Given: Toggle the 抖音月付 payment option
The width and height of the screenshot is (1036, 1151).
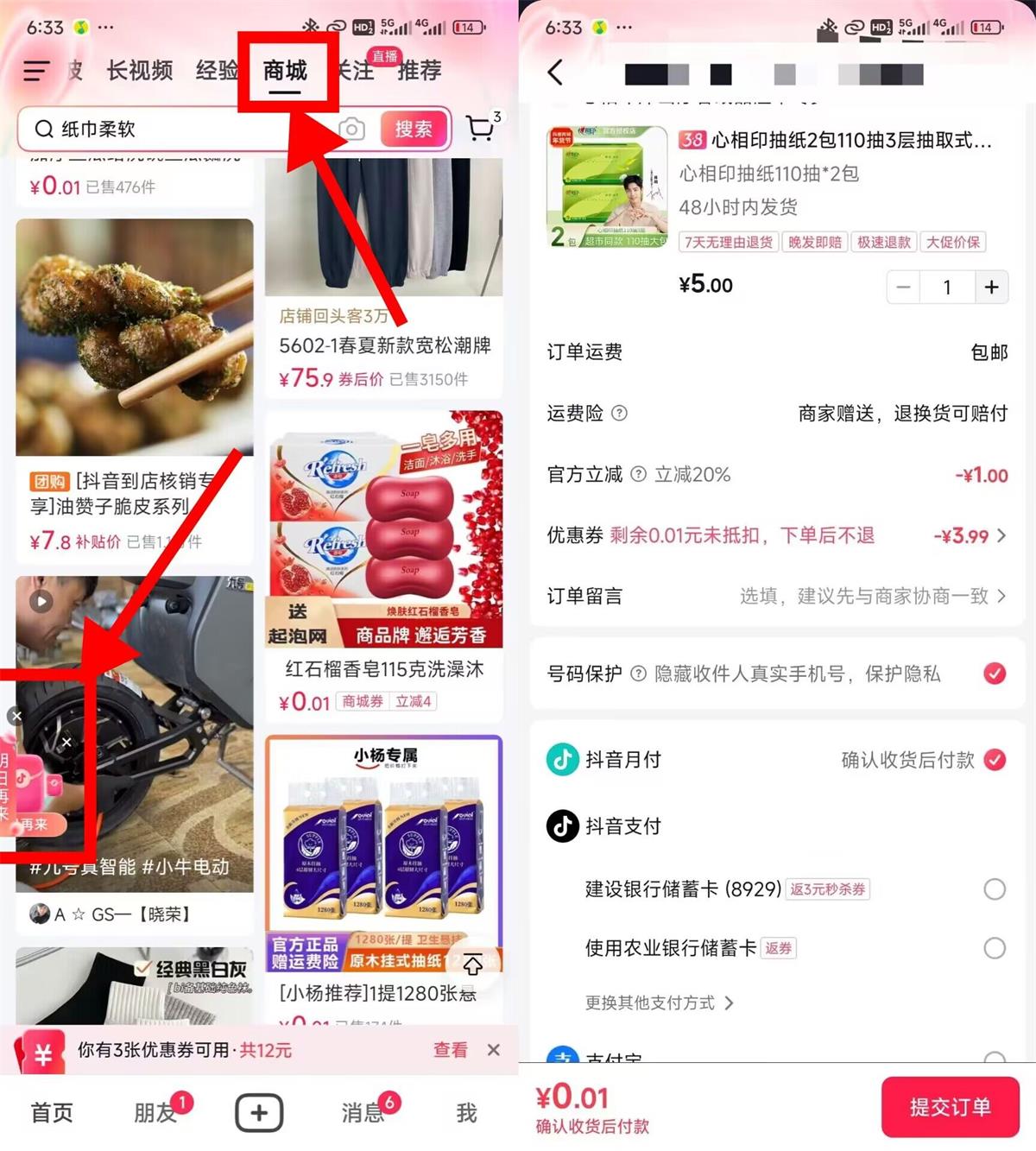Looking at the screenshot, I should point(995,761).
